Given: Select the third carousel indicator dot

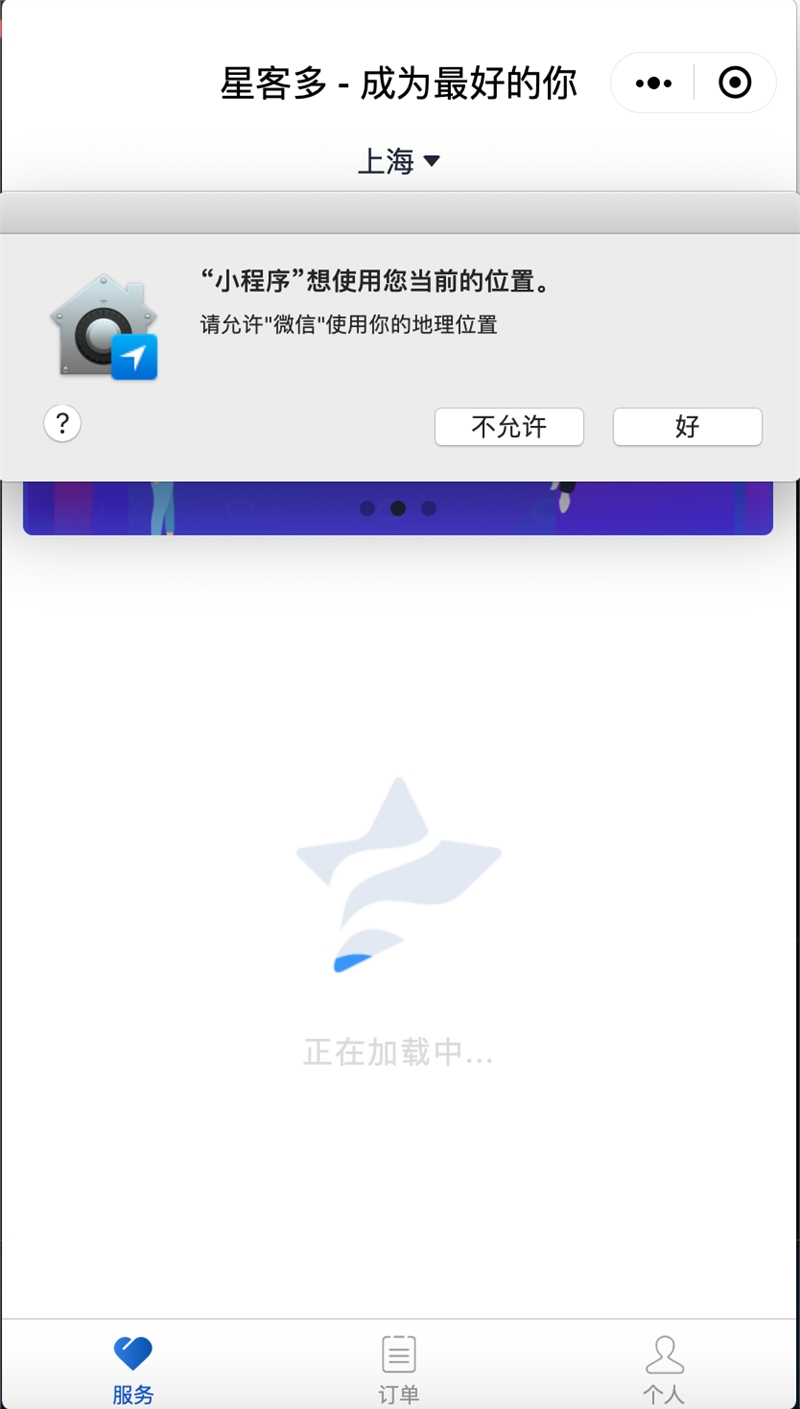Looking at the screenshot, I should pos(429,509).
